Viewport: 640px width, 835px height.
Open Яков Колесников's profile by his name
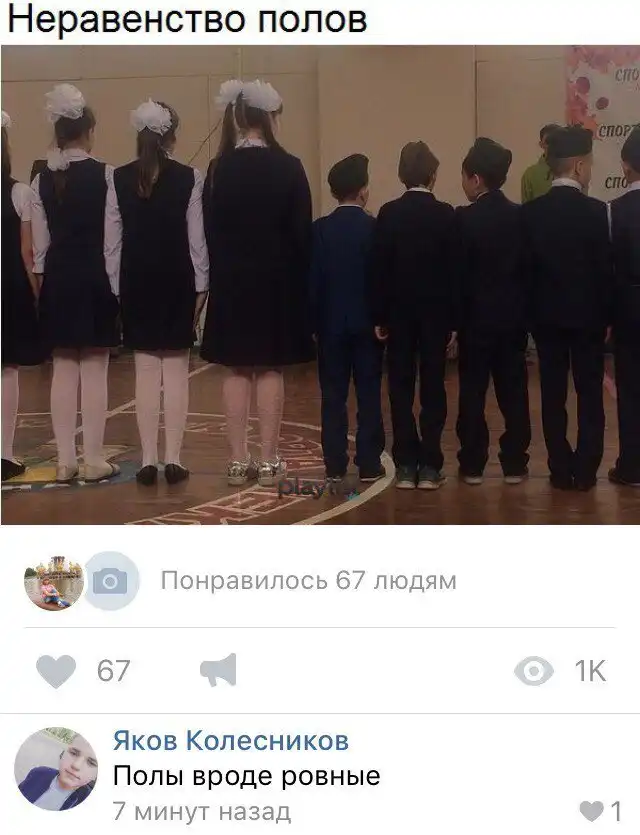pos(230,741)
